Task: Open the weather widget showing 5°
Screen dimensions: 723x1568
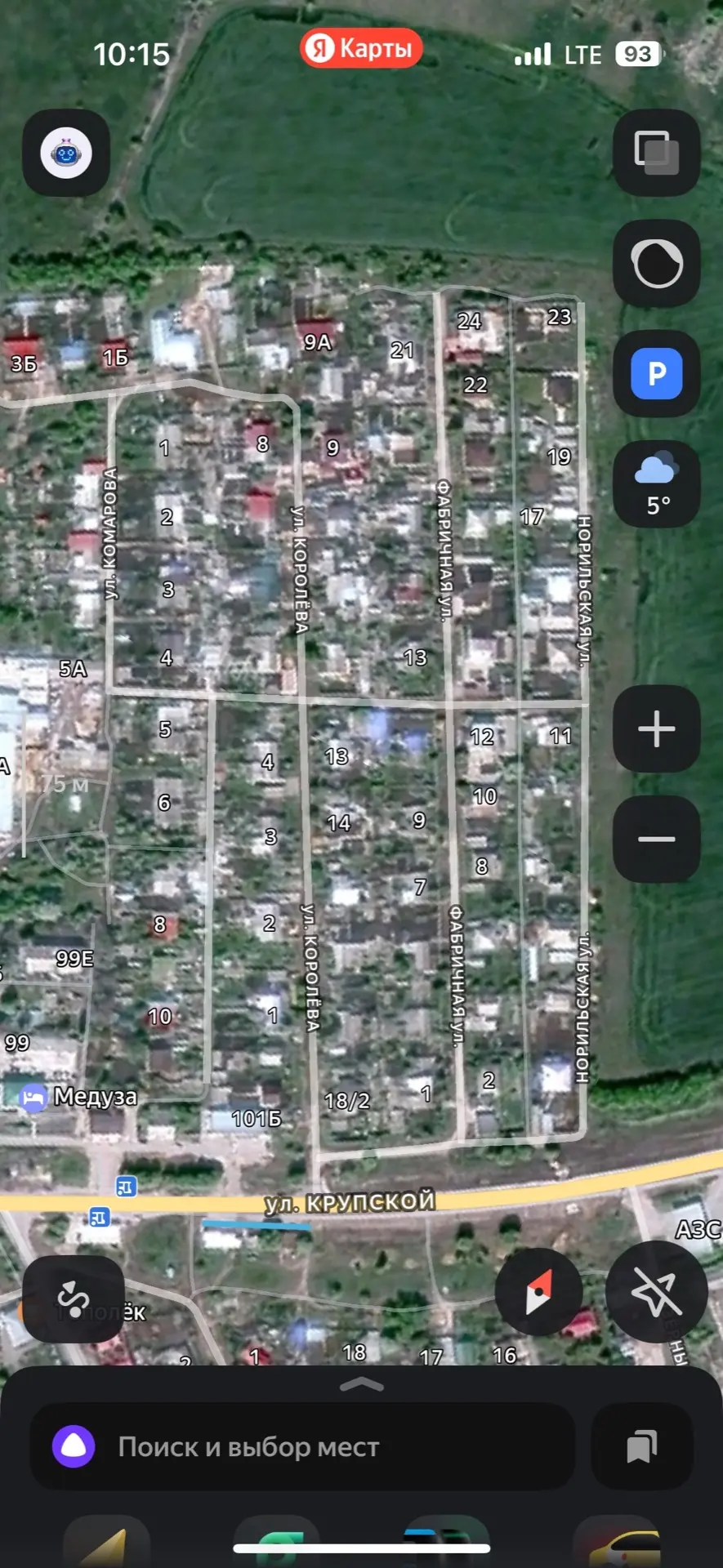Action: tap(657, 484)
